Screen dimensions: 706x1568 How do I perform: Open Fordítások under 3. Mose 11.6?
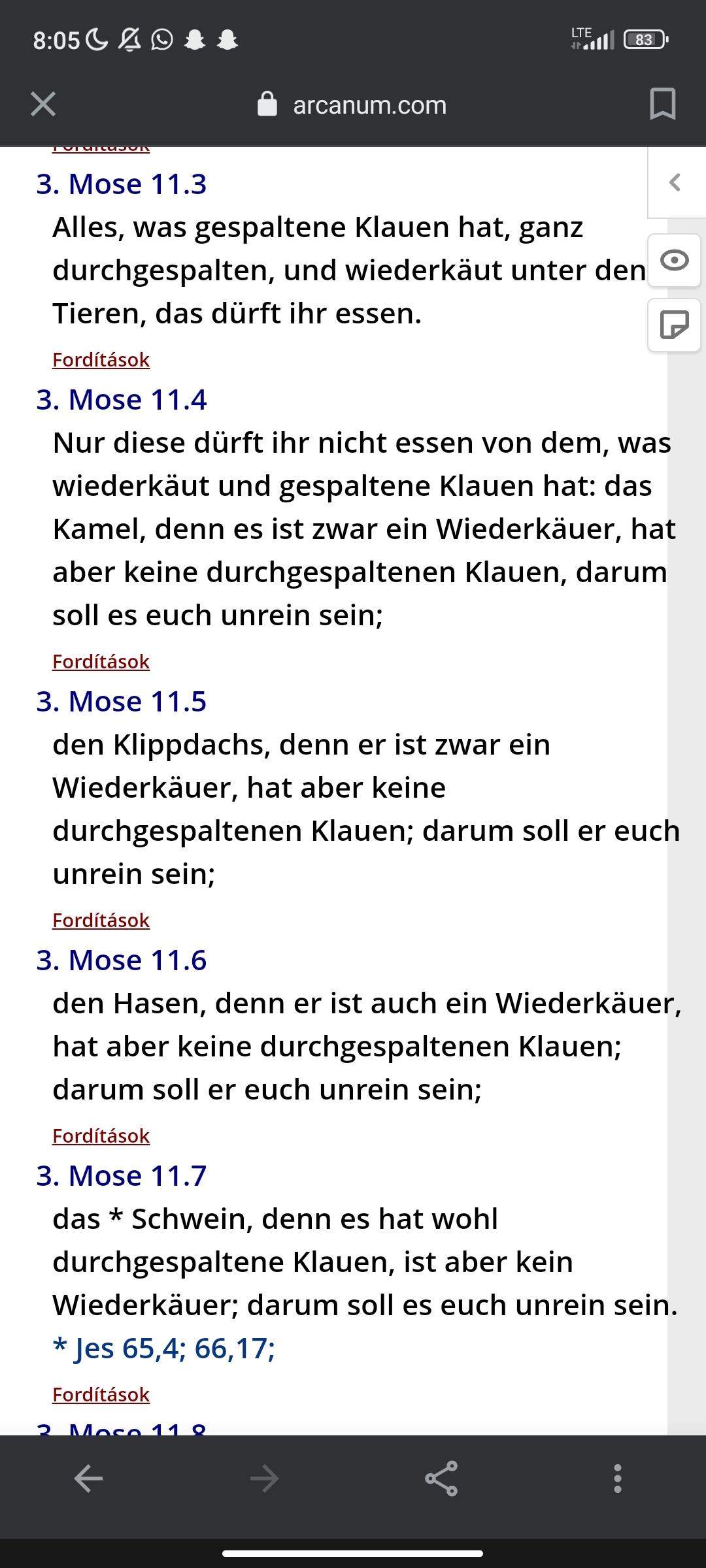[x=101, y=1136]
